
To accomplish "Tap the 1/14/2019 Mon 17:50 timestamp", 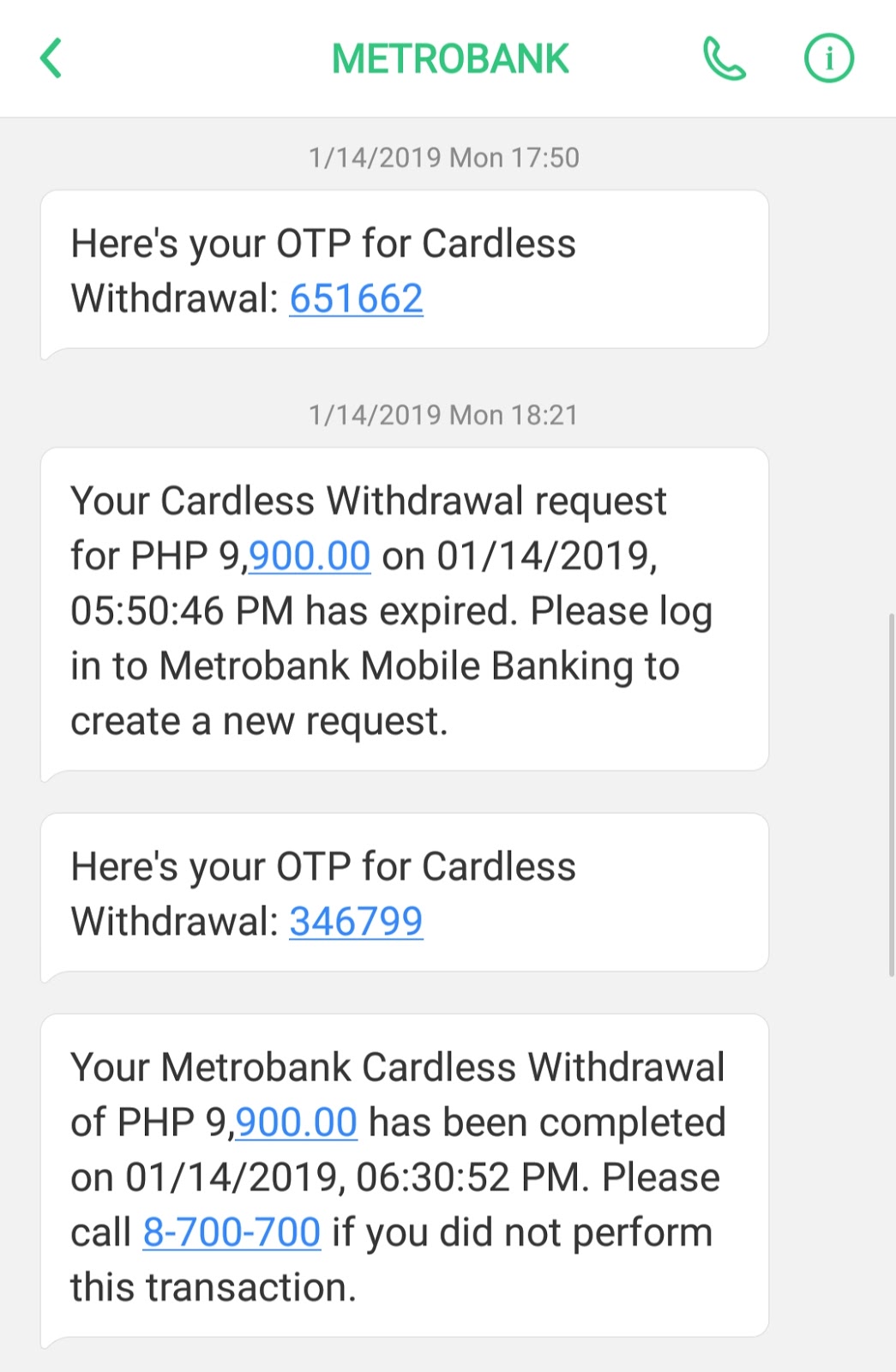I will [443, 157].
